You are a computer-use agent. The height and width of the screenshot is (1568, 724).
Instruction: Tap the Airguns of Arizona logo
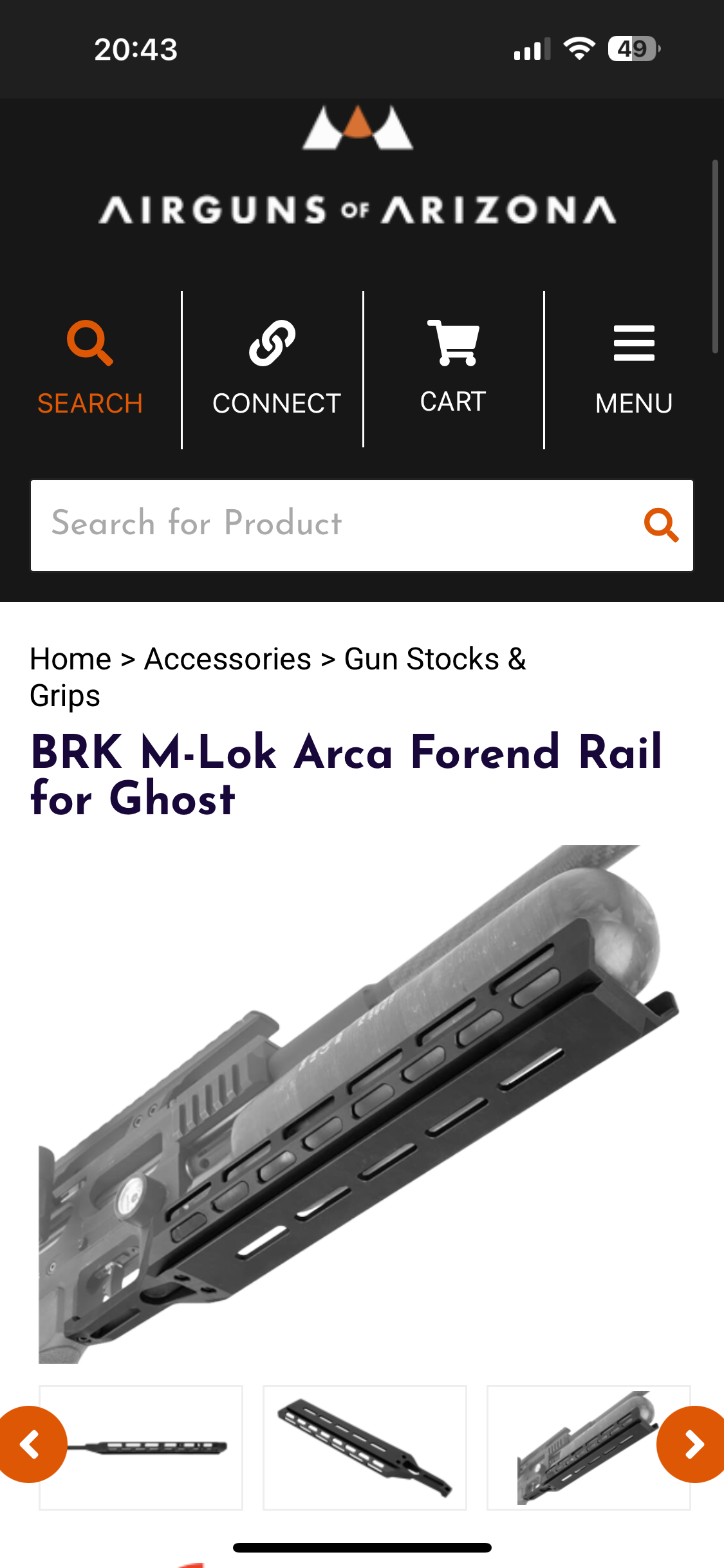point(358,169)
